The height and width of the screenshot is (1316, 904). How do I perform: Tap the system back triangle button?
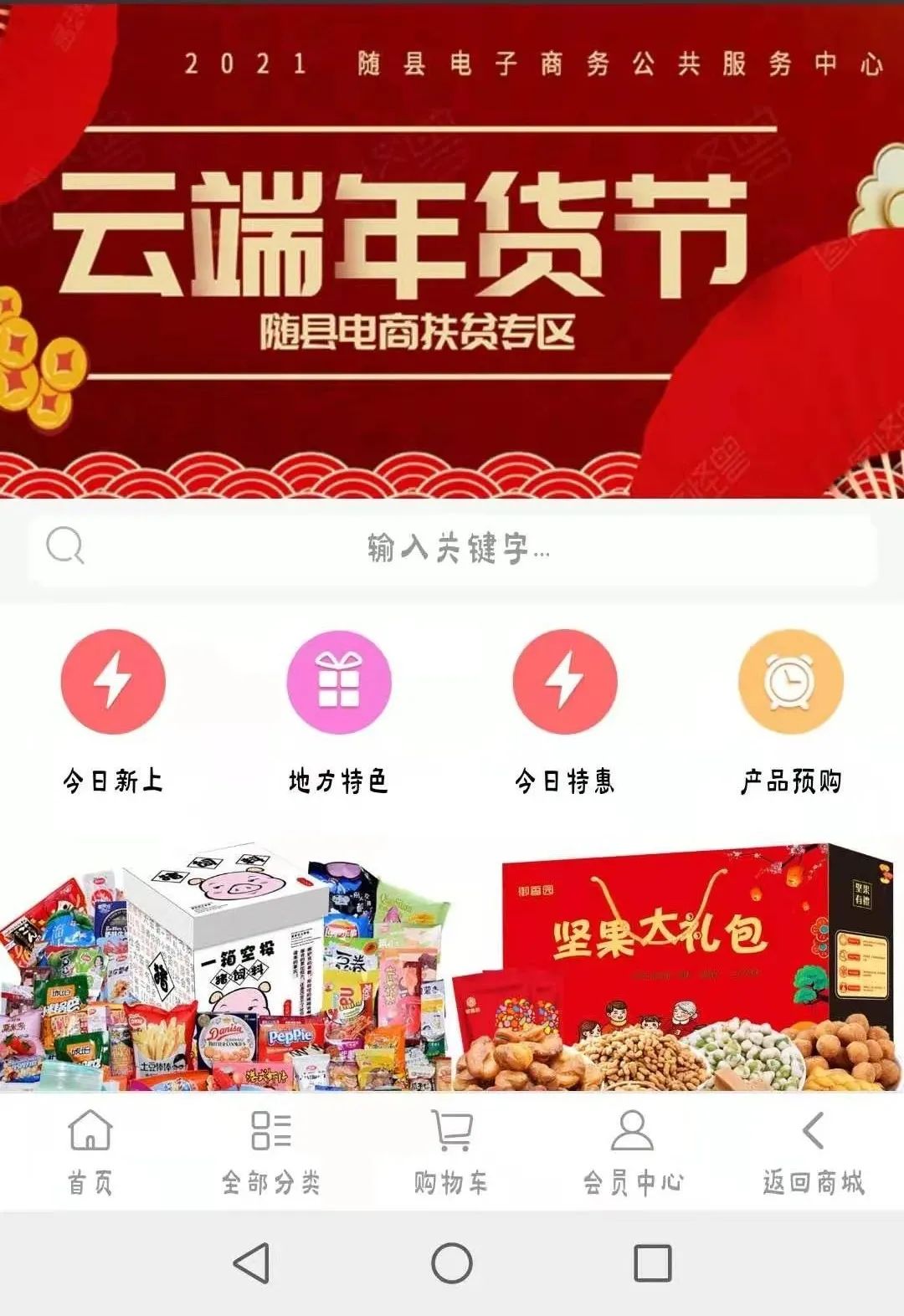(x=251, y=1262)
